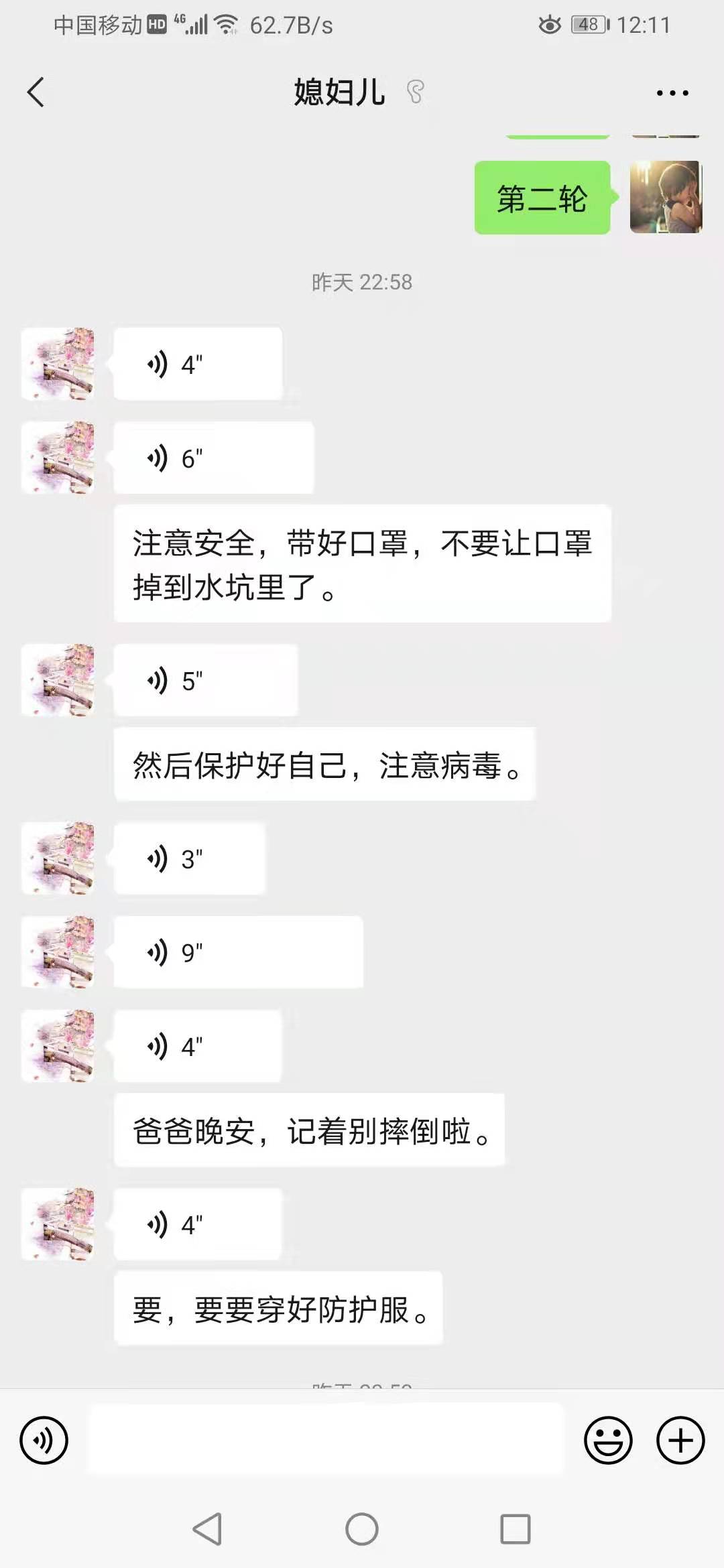Open the chat info overflow menu

[x=672, y=92]
